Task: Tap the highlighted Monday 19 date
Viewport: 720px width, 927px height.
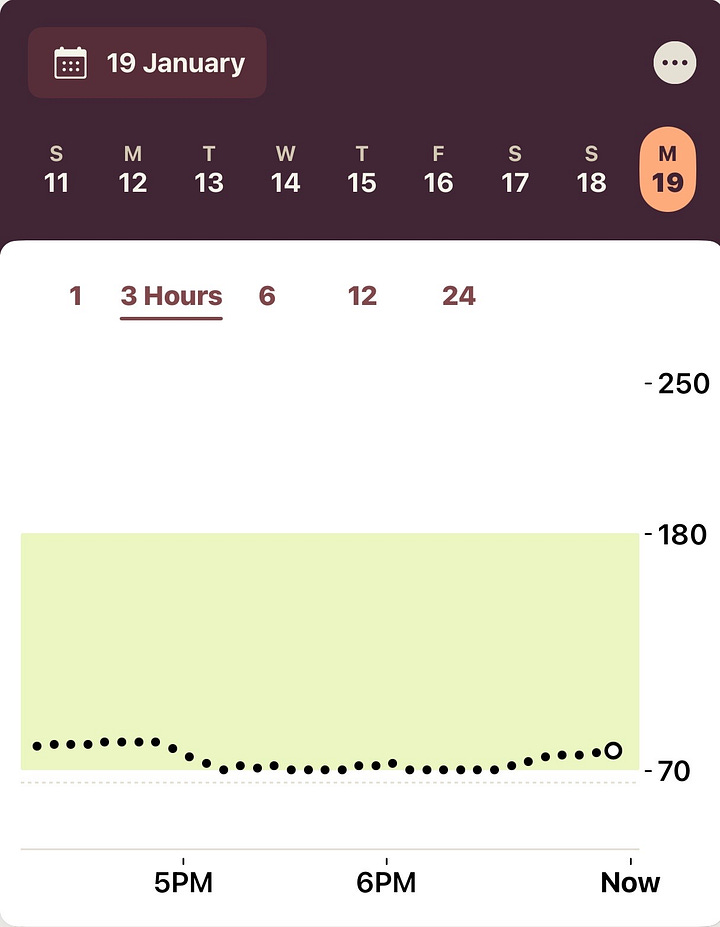Action: click(667, 170)
